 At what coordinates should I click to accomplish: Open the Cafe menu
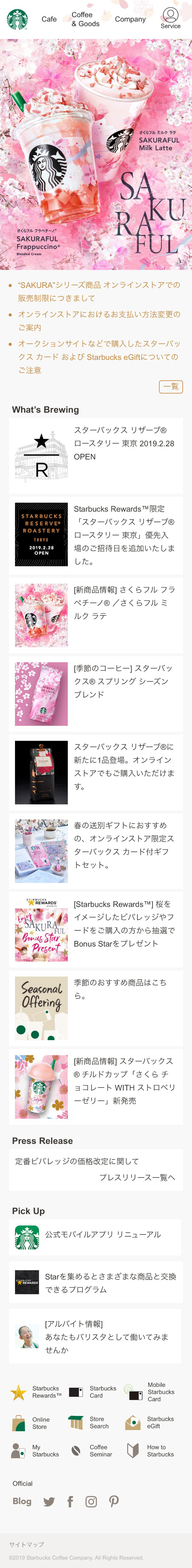point(49,19)
